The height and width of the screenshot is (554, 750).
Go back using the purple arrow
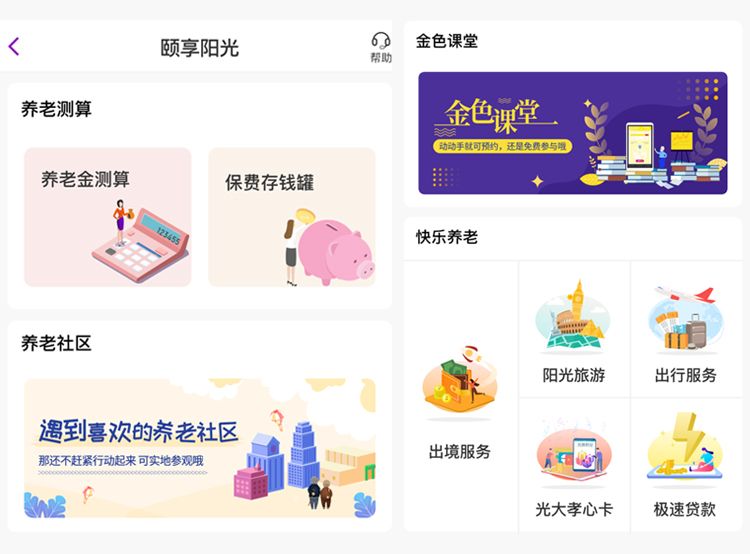tap(14, 46)
